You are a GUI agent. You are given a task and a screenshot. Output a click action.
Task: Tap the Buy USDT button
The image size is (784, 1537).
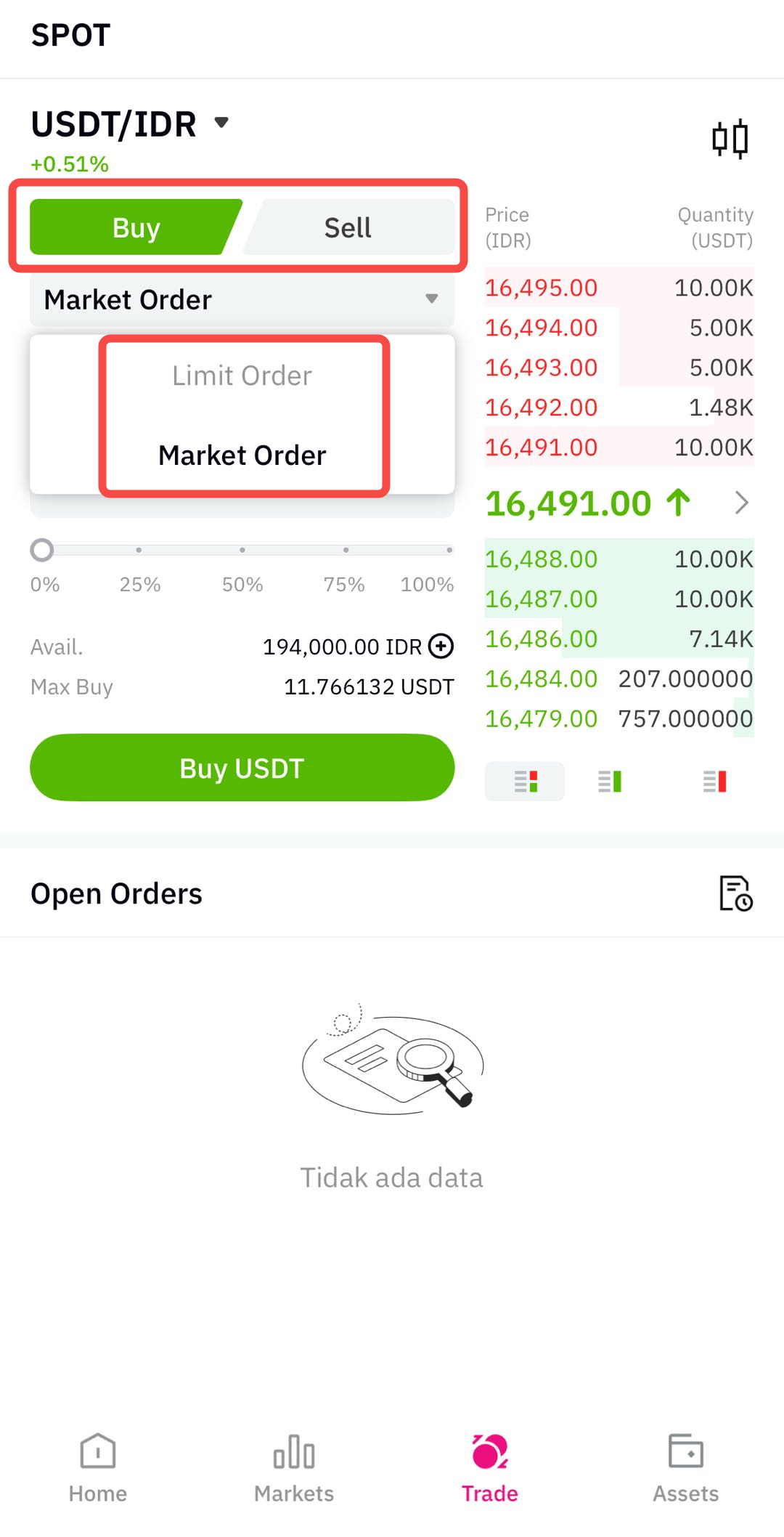coord(242,768)
